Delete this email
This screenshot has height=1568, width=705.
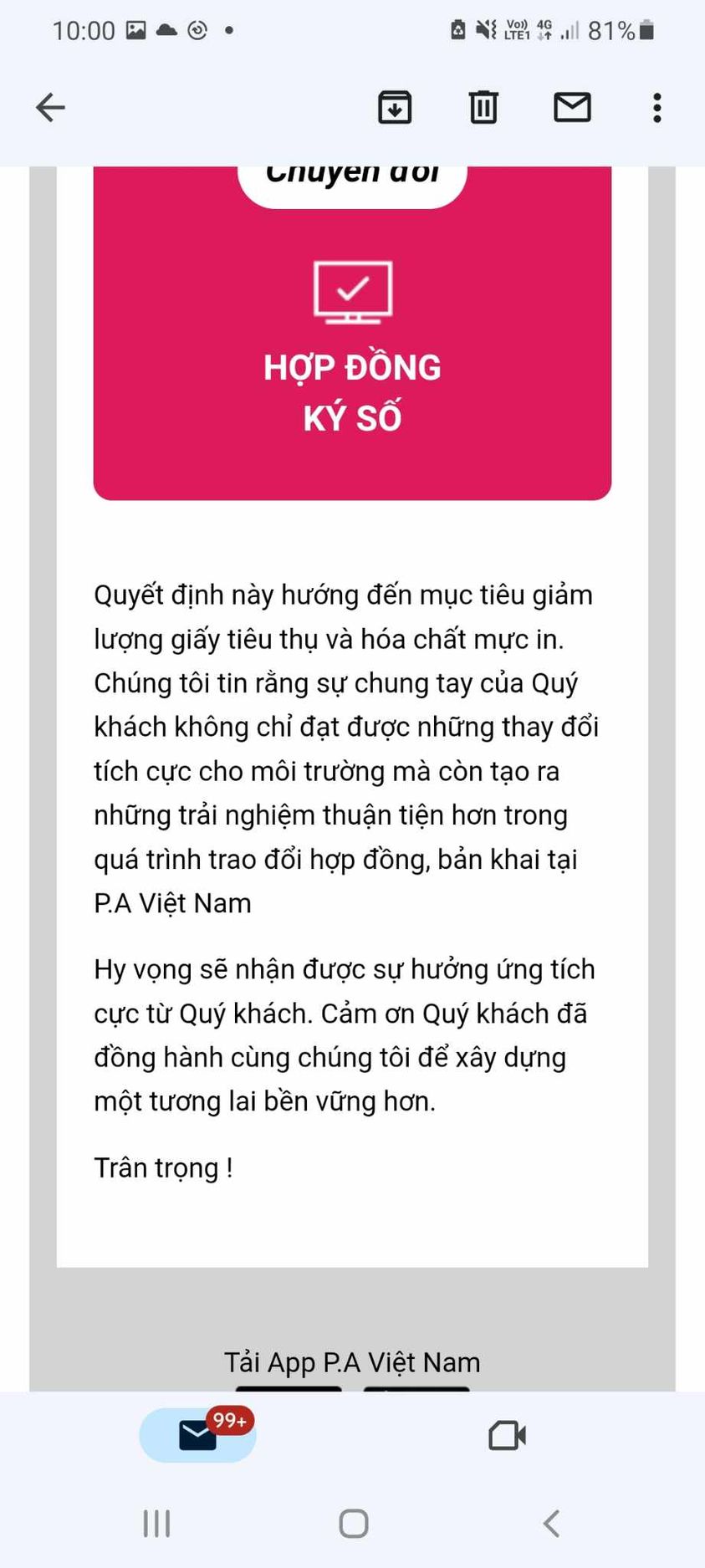click(483, 108)
